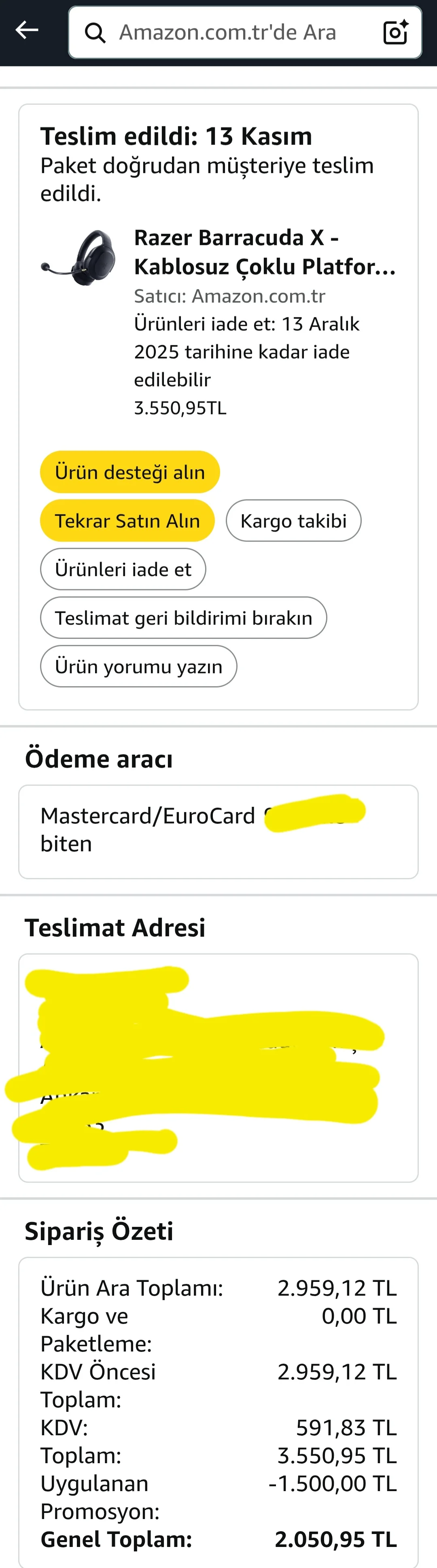
Task: Open "Kargo takibi" shipment tracking
Action: tap(293, 520)
